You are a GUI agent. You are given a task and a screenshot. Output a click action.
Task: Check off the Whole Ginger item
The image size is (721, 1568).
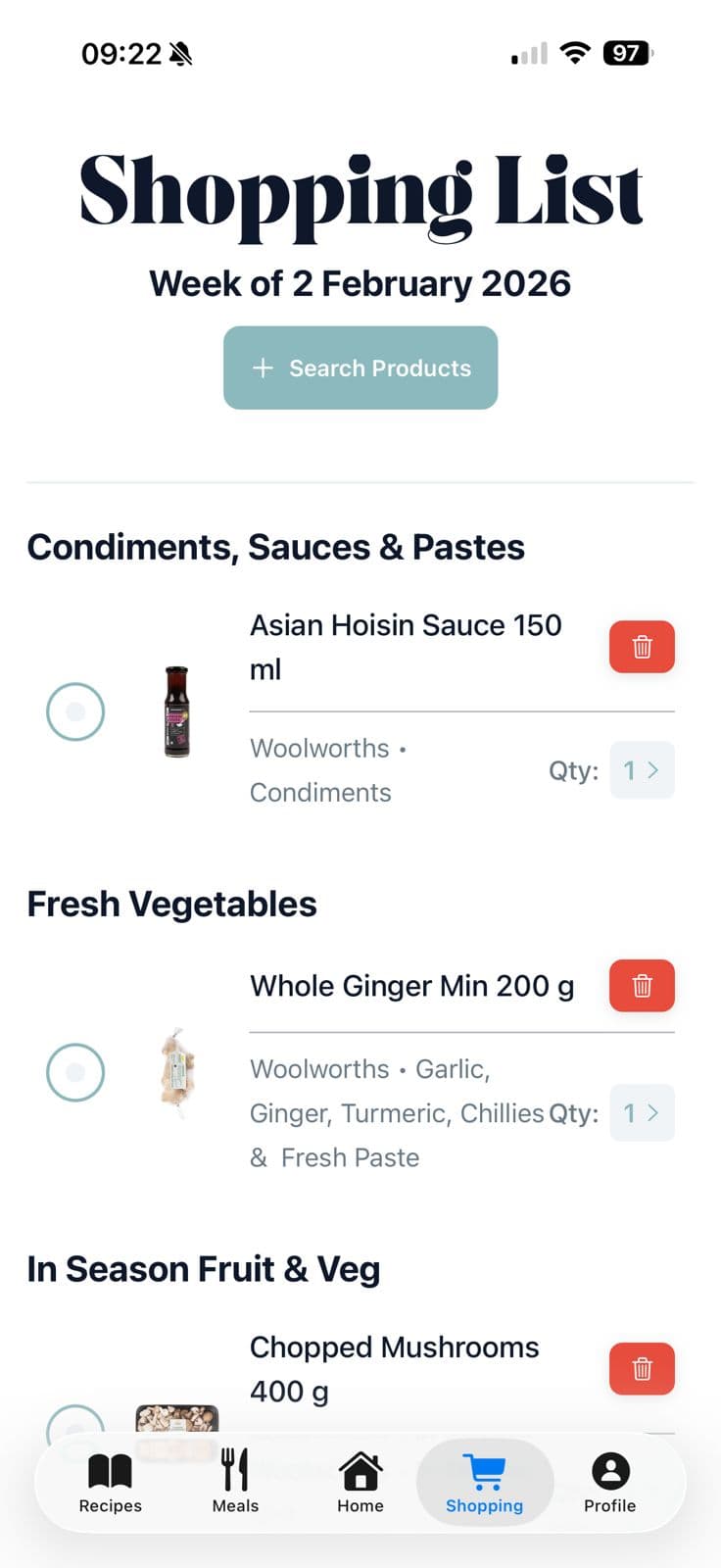pyautogui.click(x=75, y=1072)
